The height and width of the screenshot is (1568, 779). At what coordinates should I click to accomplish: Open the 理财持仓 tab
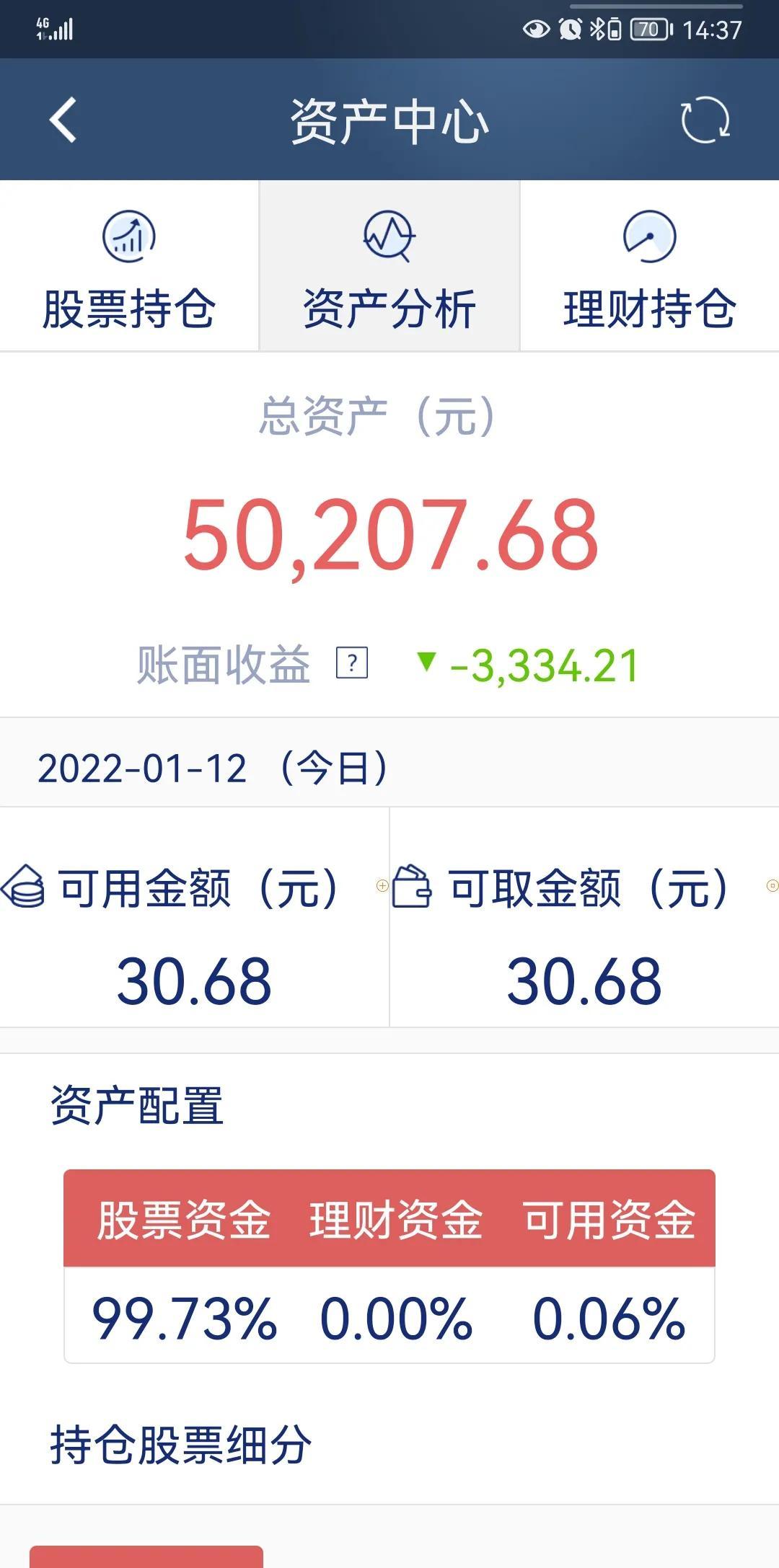650,266
